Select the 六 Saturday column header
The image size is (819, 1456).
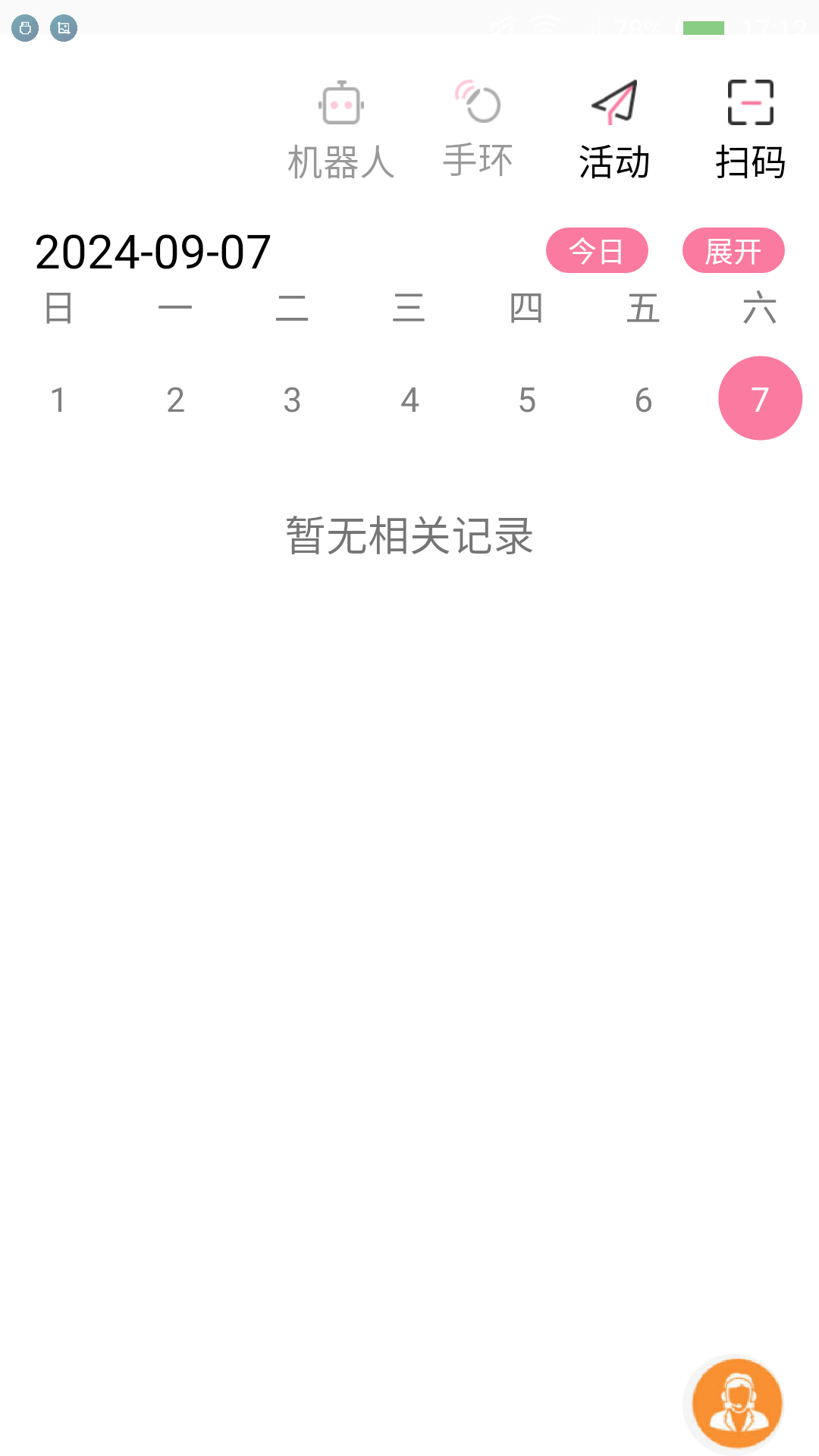tap(760, 309)
